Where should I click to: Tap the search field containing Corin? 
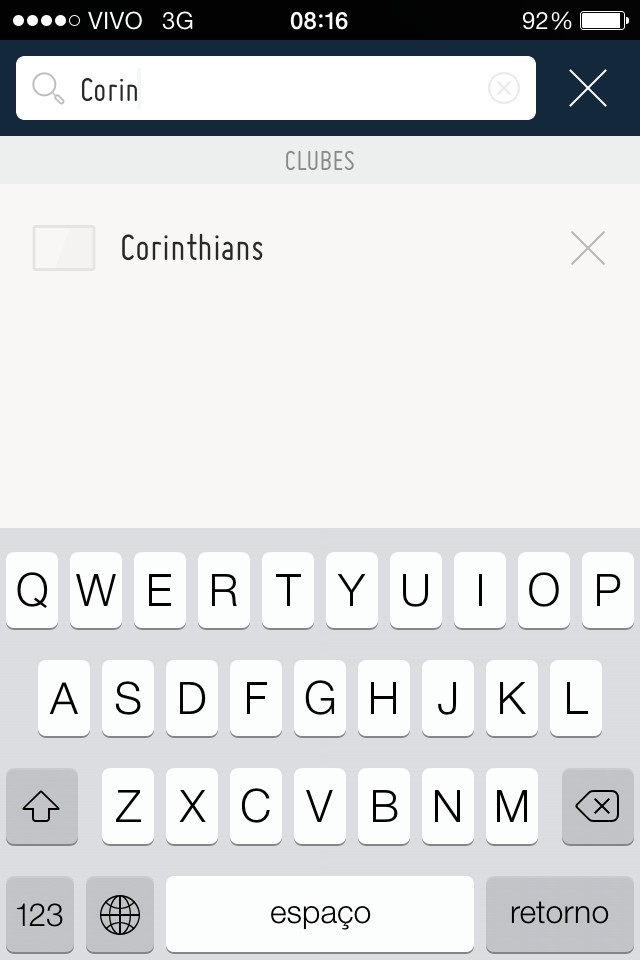click(x=270, y=89)
